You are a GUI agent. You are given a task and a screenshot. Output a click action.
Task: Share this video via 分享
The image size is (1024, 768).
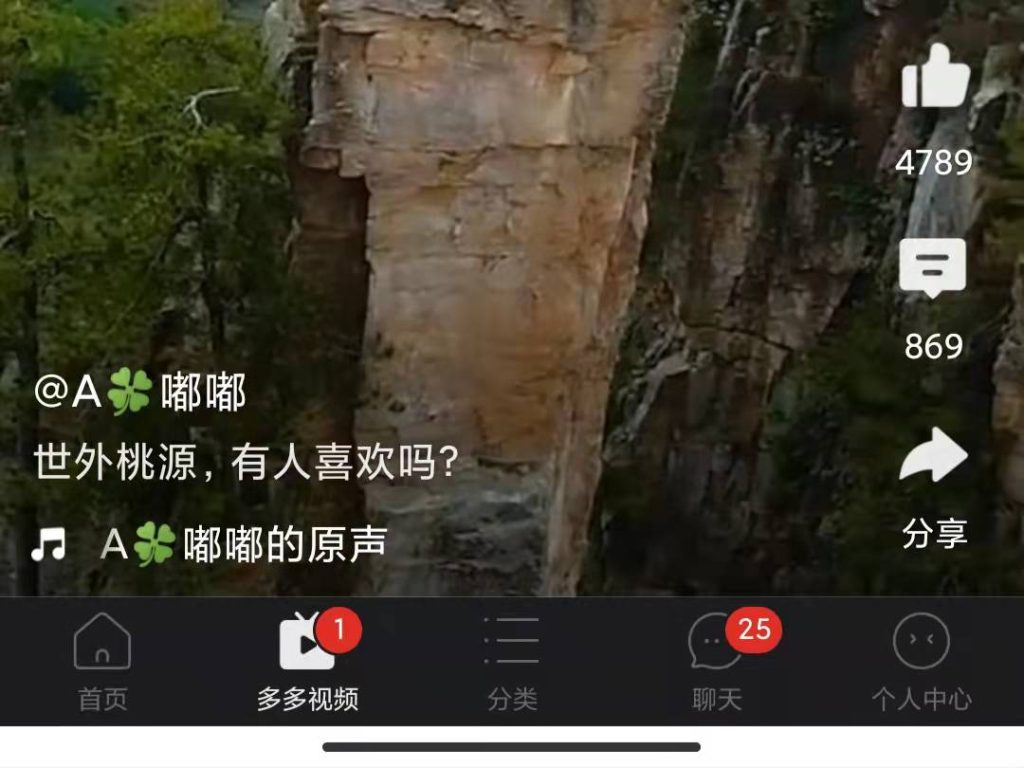pyautogui.click(x=934, y=457)
